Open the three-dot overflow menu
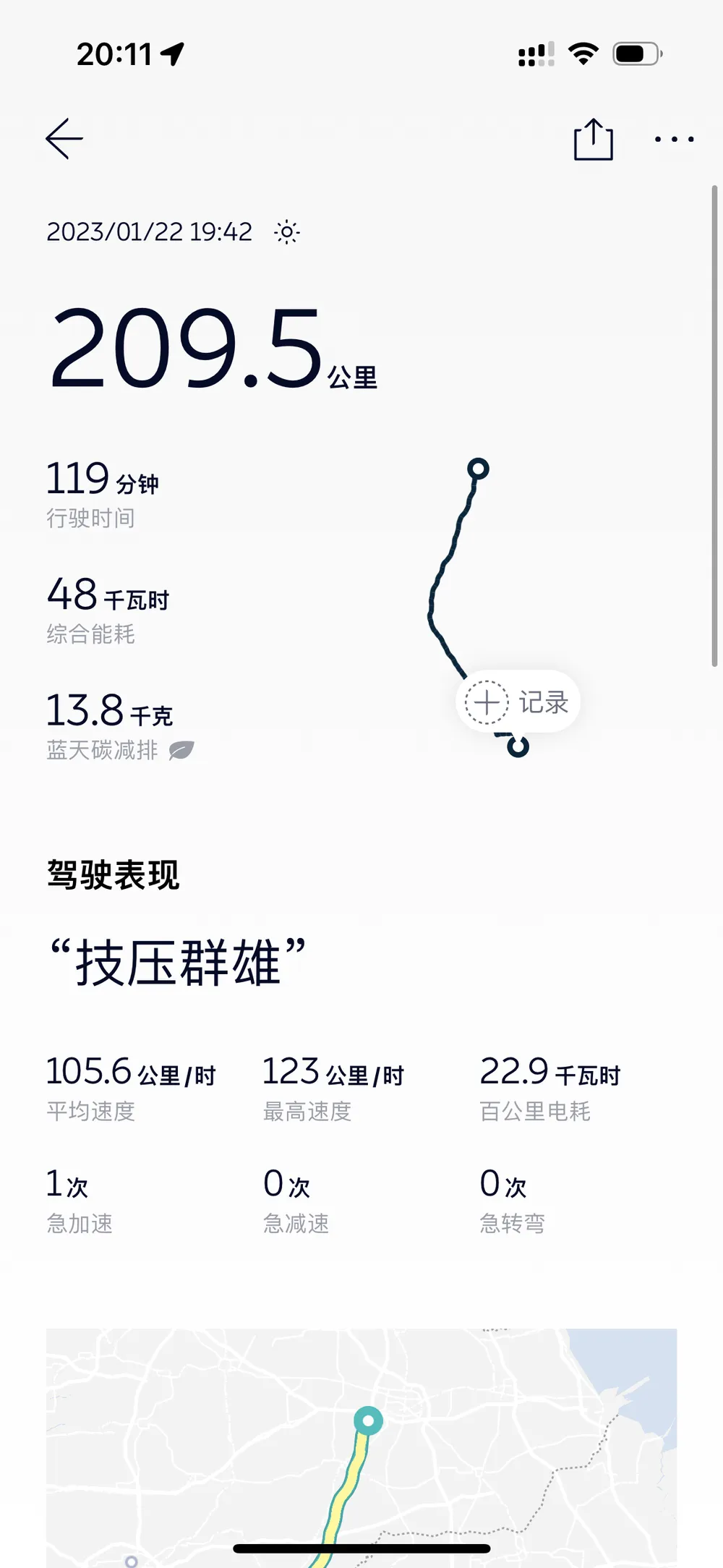Screen dimensions: 723x1568 click(x=674, y=139)
